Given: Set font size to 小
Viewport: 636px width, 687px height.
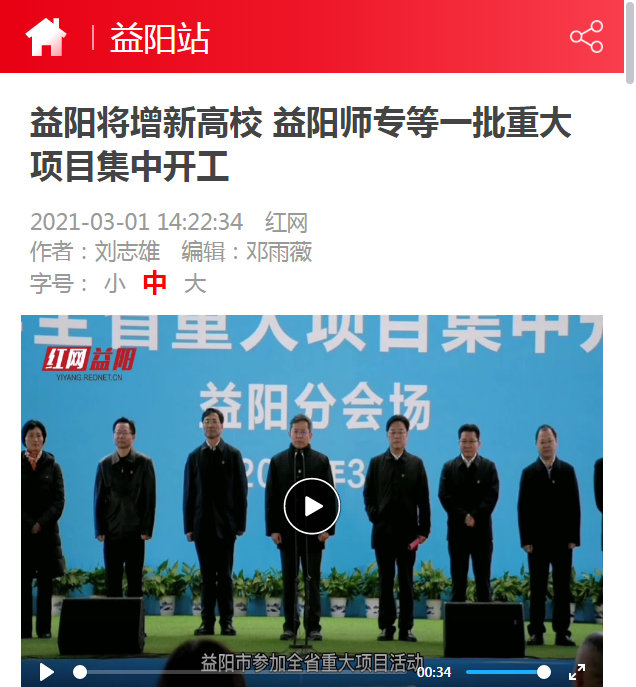Looking at the screenshot, I should coord(115,283).
